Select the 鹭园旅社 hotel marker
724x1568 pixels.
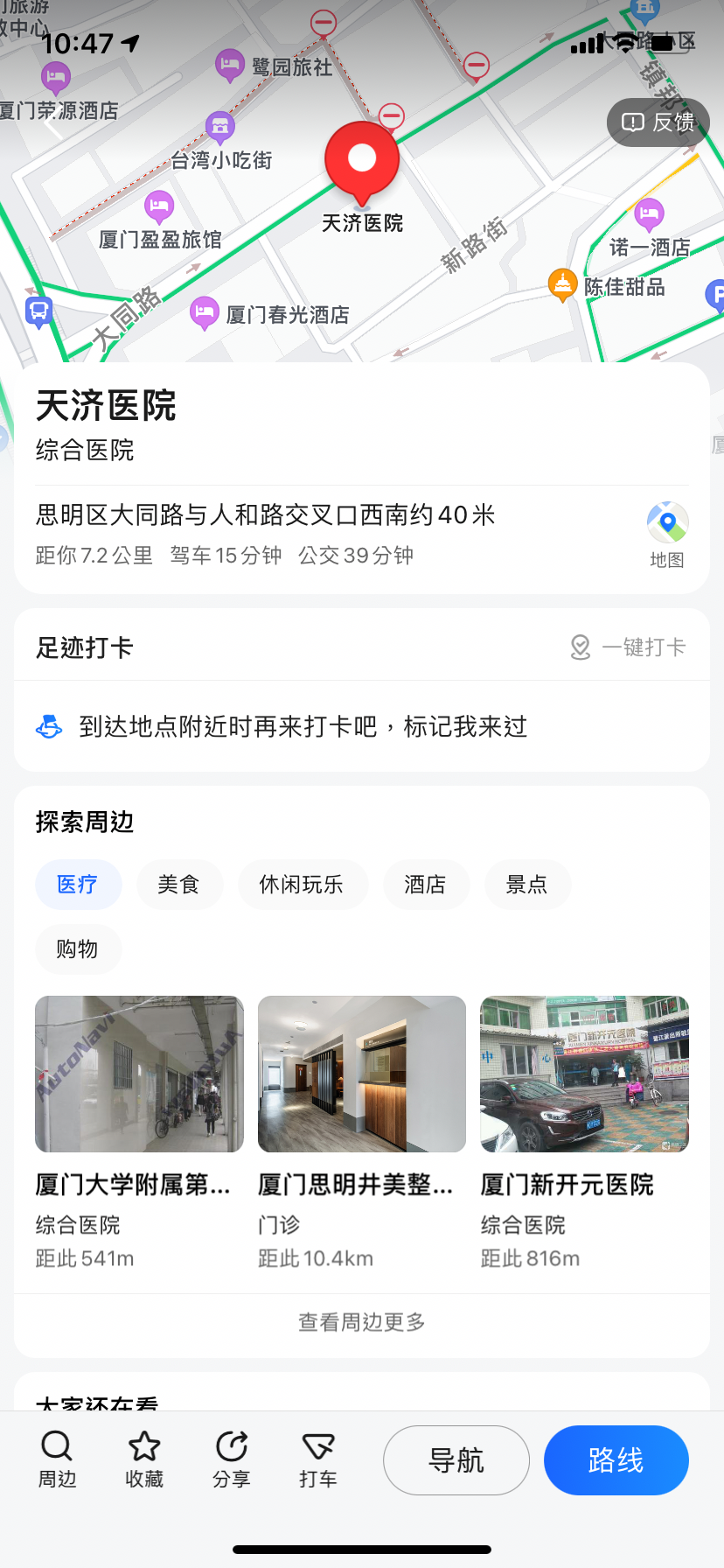coord(230,61)
